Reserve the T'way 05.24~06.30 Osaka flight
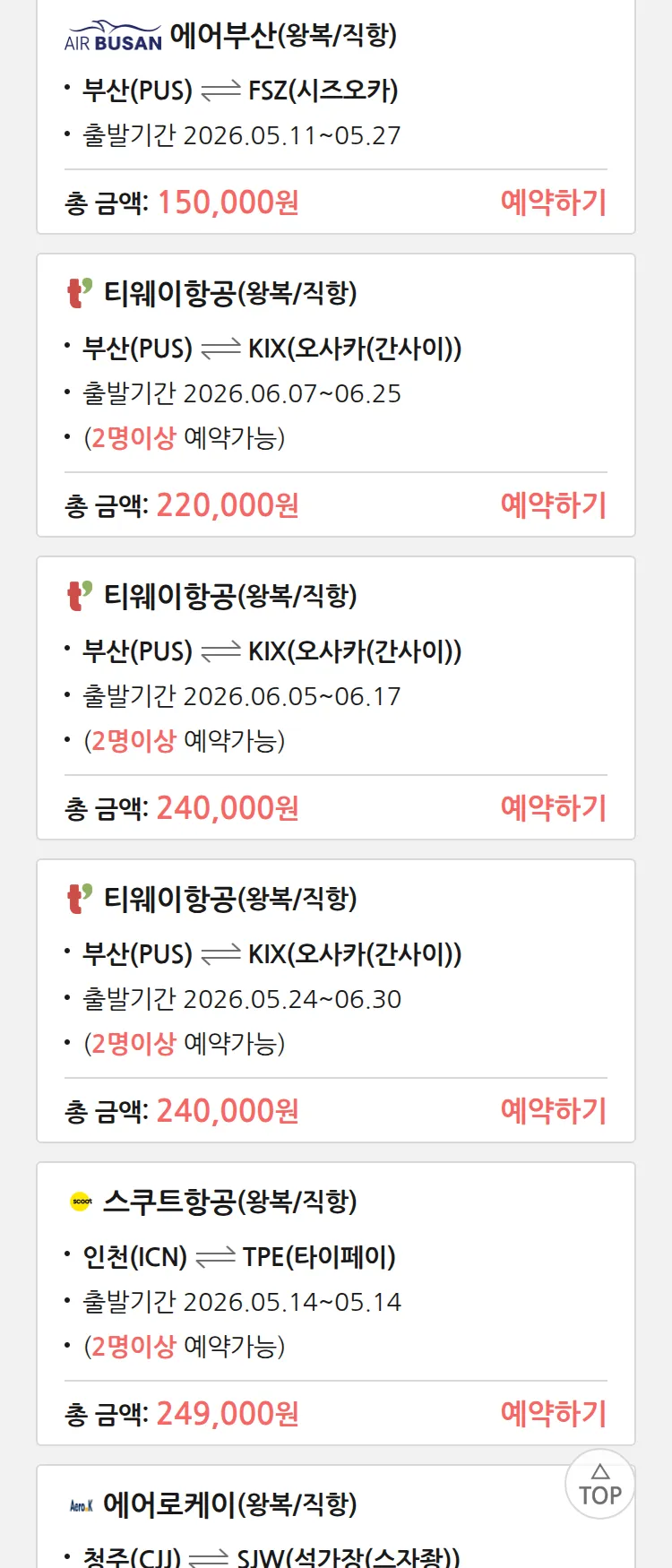This screenshot has width=672, height=1568. 553,1111
